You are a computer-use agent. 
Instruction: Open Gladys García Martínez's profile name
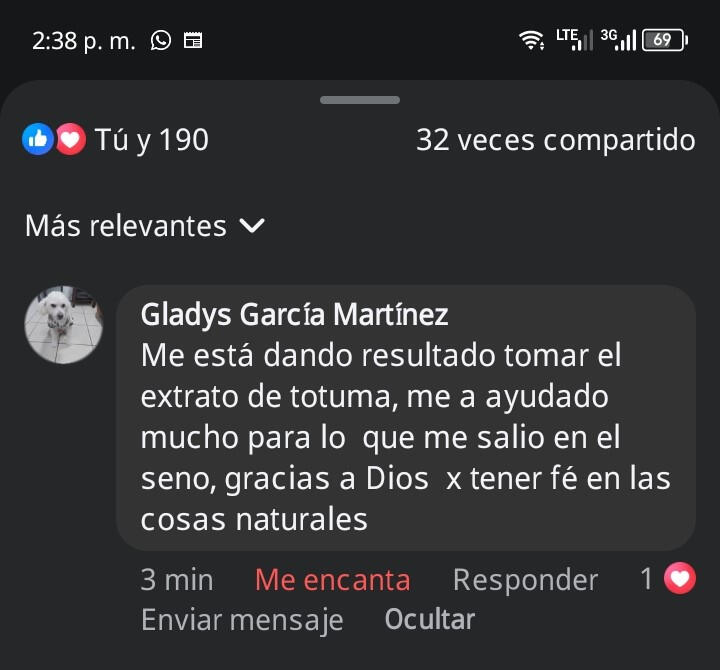pyautogui.click(x=294, y=315)
